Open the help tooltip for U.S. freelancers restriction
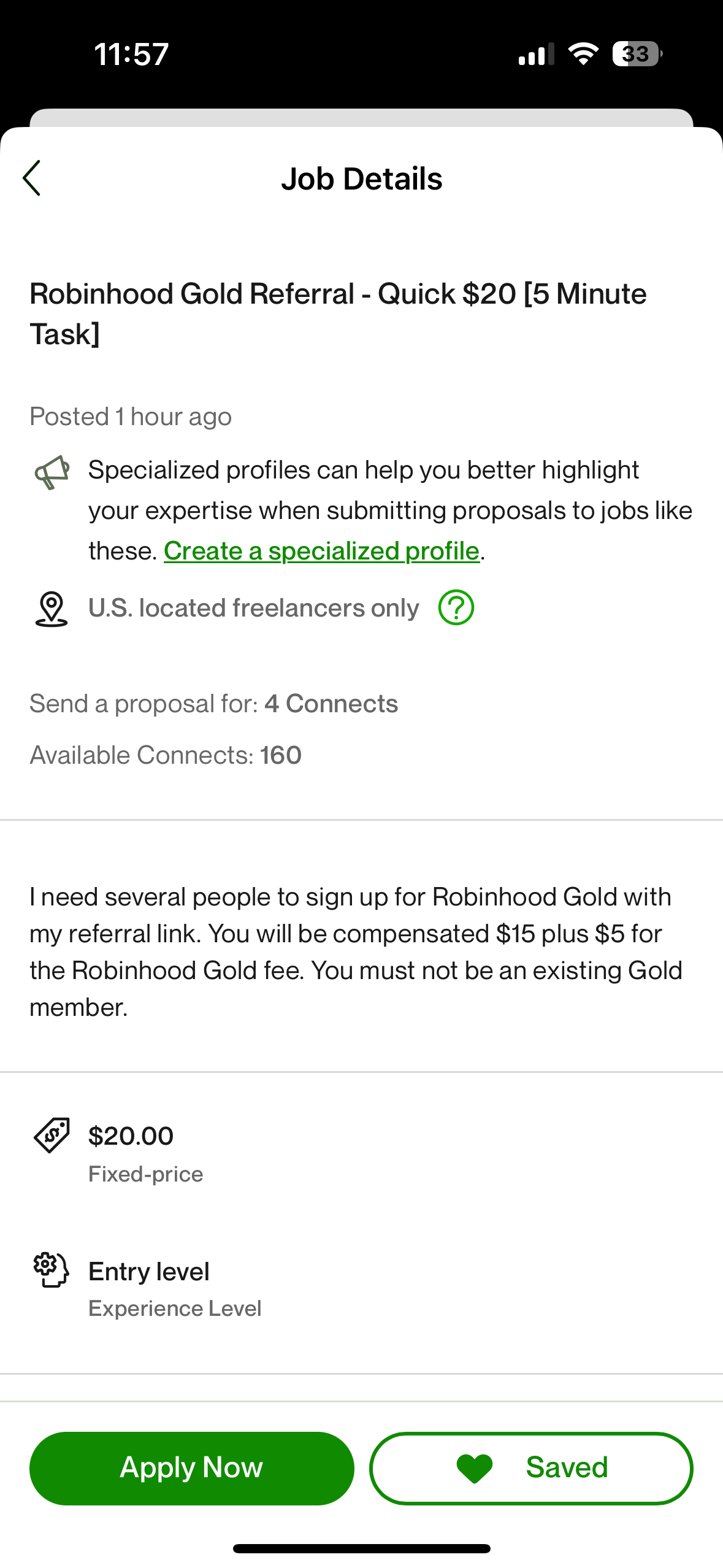 pyautogui.click(x=456, y=607)
